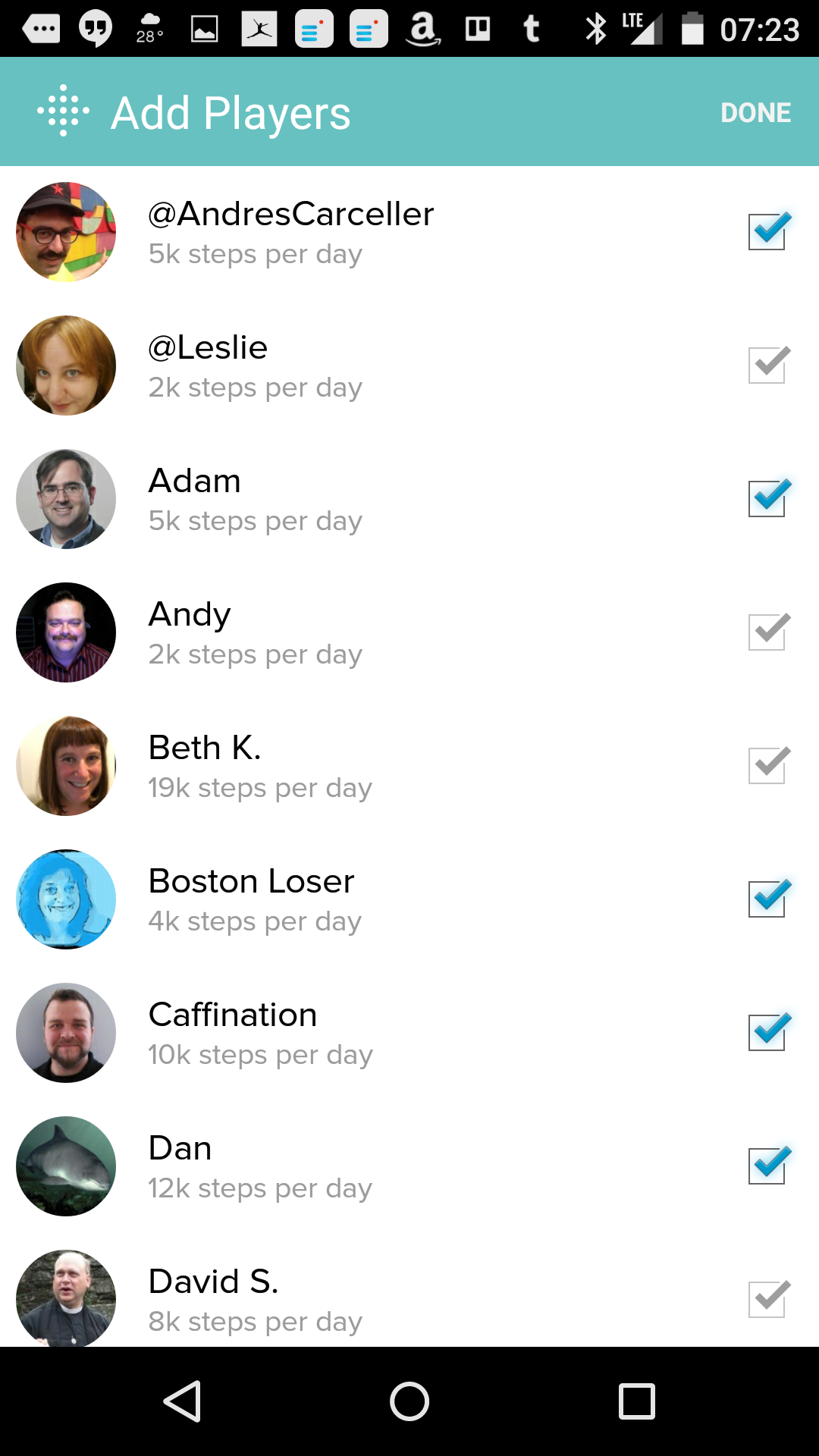Uncheck @AndresCarceller's checkbox
This screenshot has height=1456, width=819.
point(767,232)
